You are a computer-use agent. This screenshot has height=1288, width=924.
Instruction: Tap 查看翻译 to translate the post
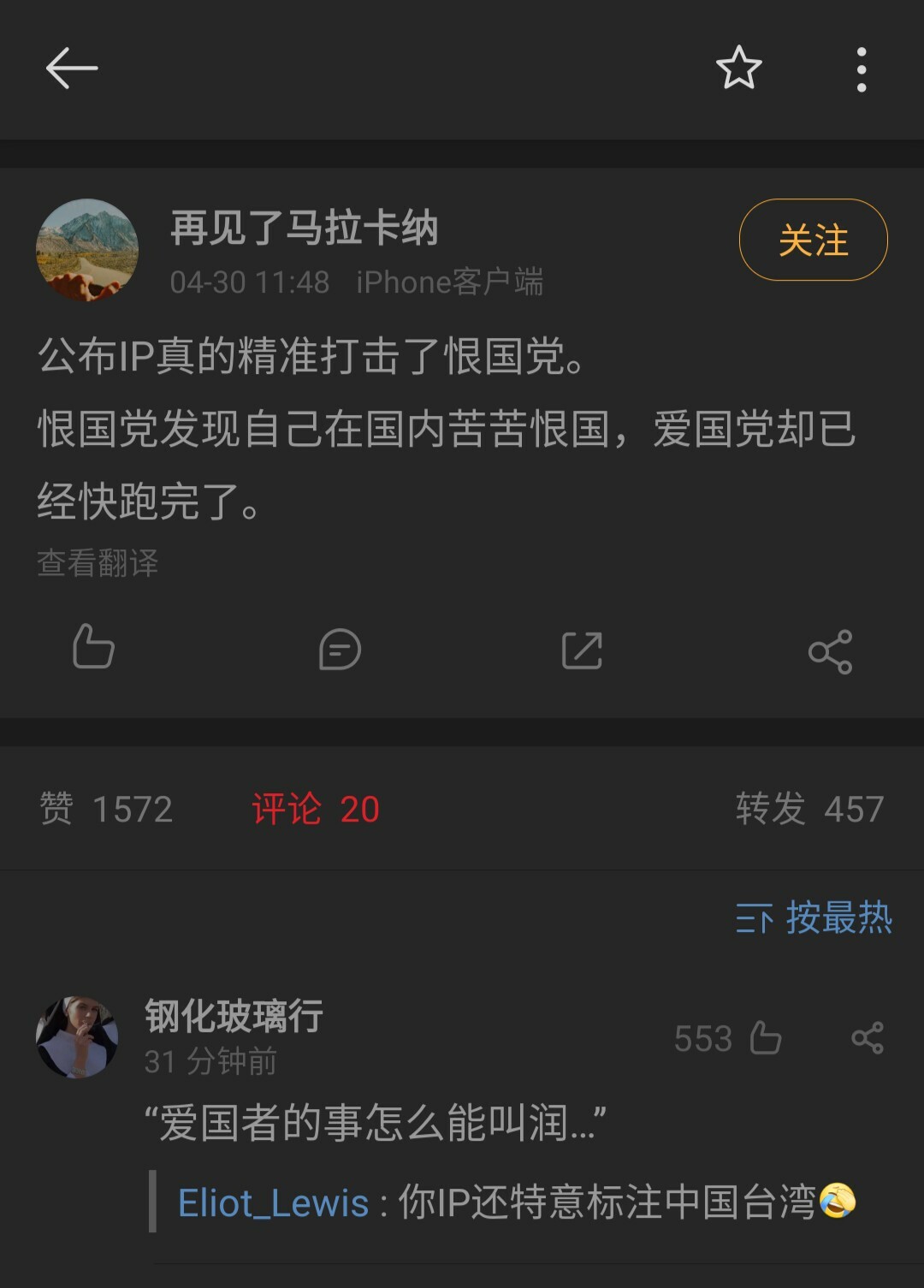pos(98,563)
